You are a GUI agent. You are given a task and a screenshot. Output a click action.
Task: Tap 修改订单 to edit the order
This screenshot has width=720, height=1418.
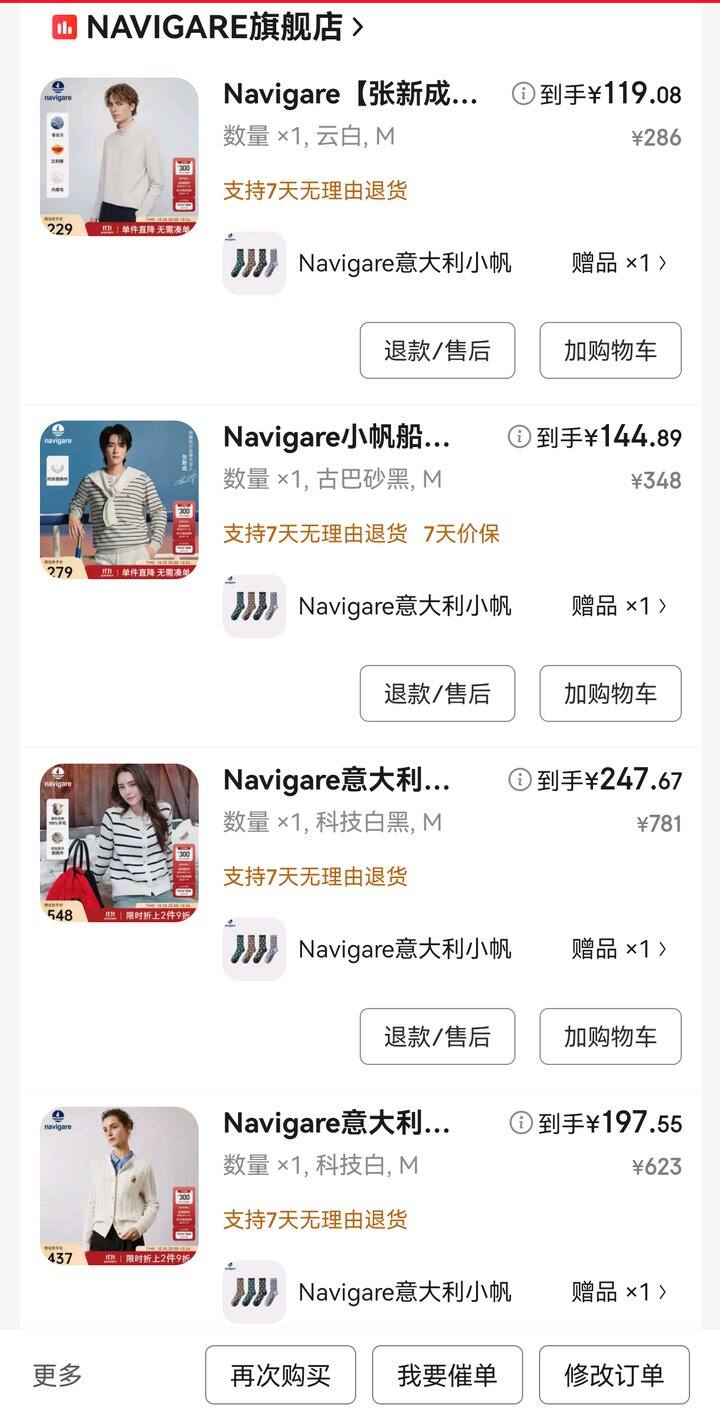coord(614,1375)
